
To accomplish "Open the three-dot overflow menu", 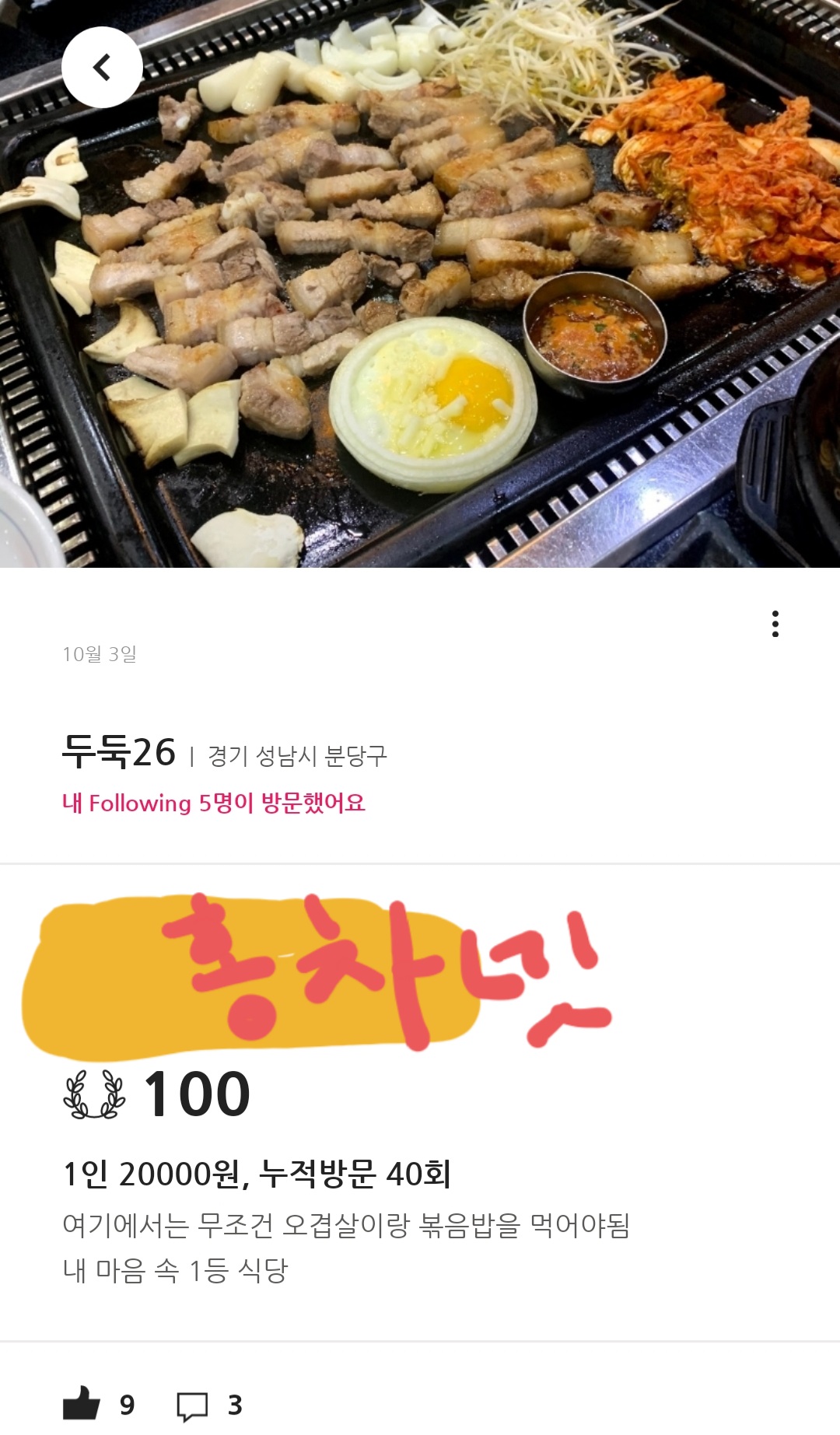I will click(775, 624).
